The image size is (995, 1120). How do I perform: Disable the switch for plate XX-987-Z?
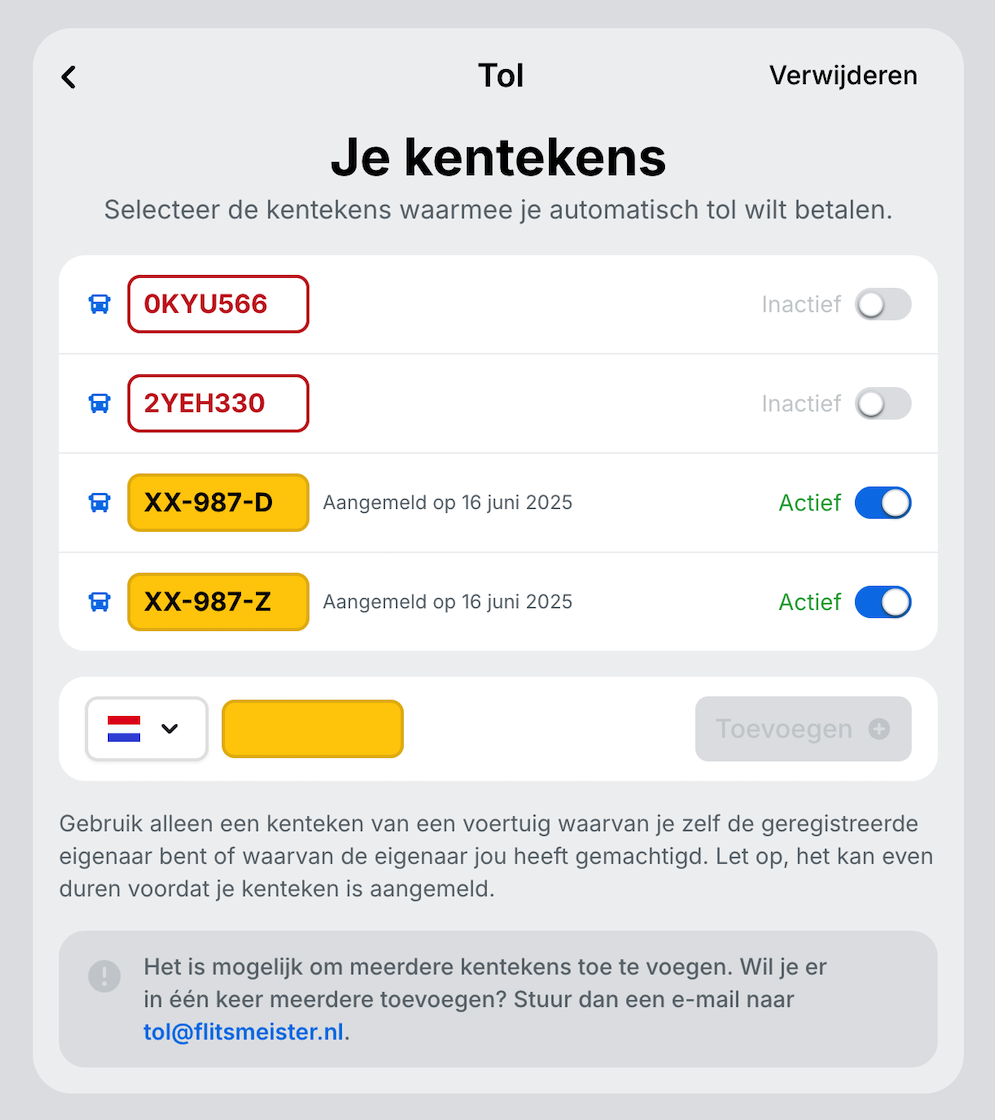[883, 602]
